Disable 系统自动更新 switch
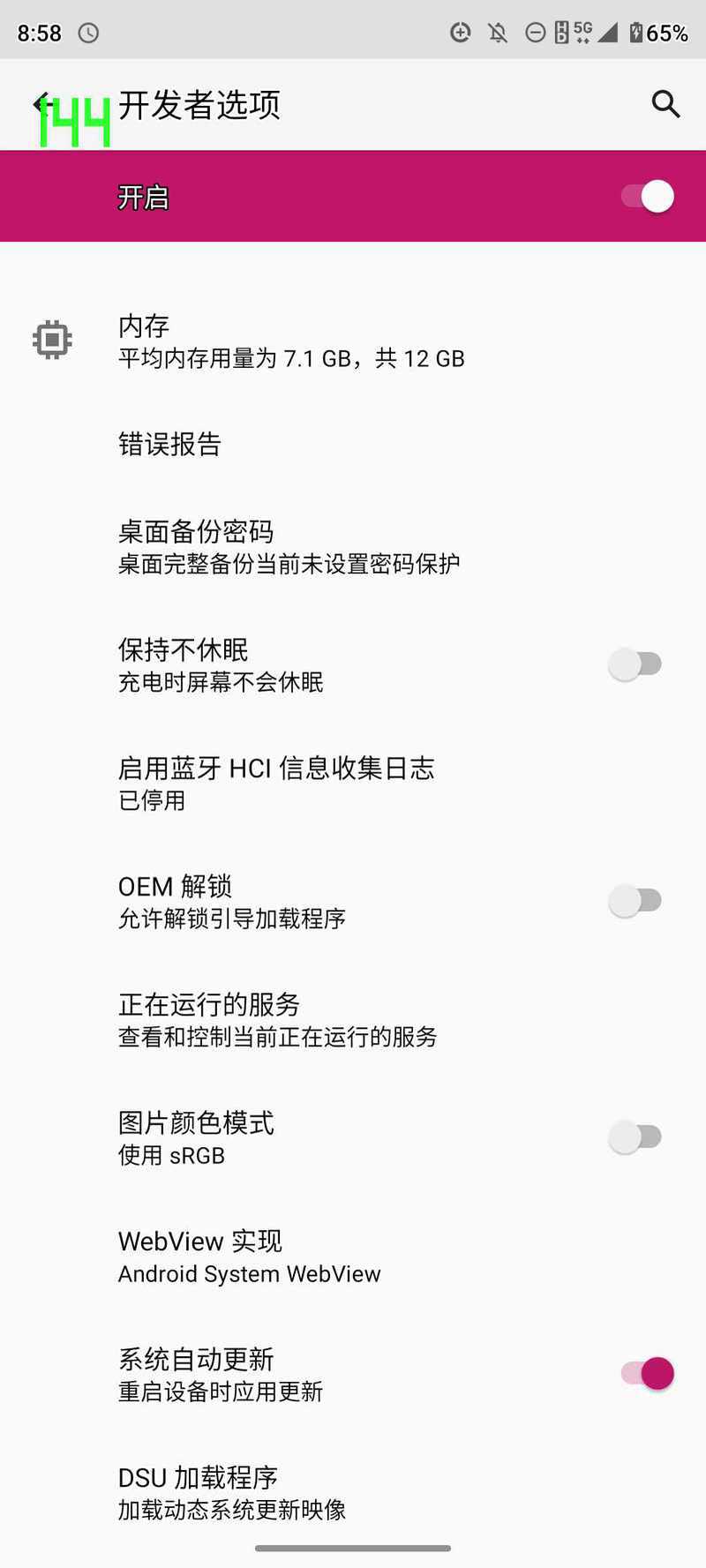The width and height of the screenshot is (706, 1568). click(648, 1373)
